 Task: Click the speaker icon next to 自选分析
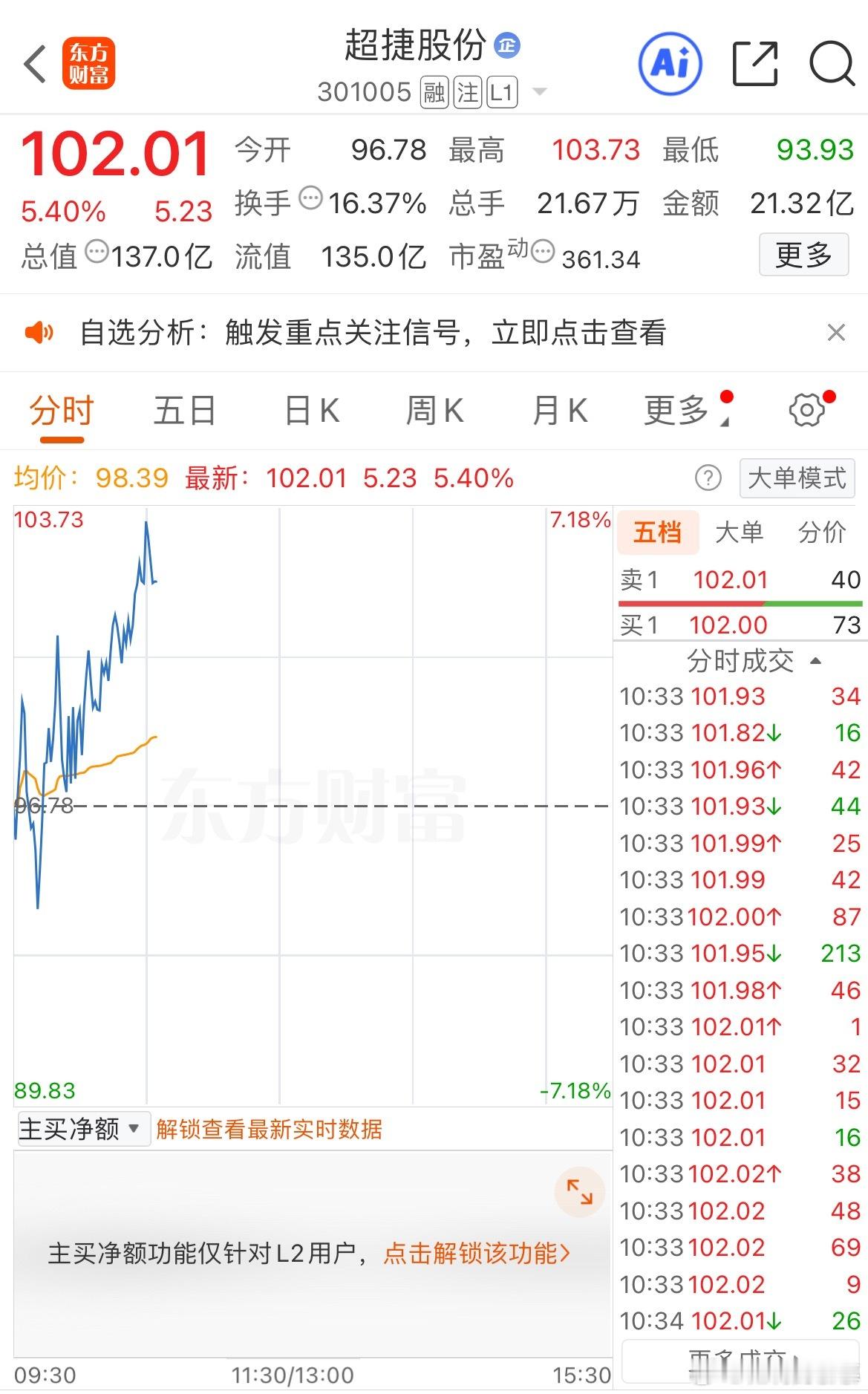pyautogui.click(x=41, y=333)
